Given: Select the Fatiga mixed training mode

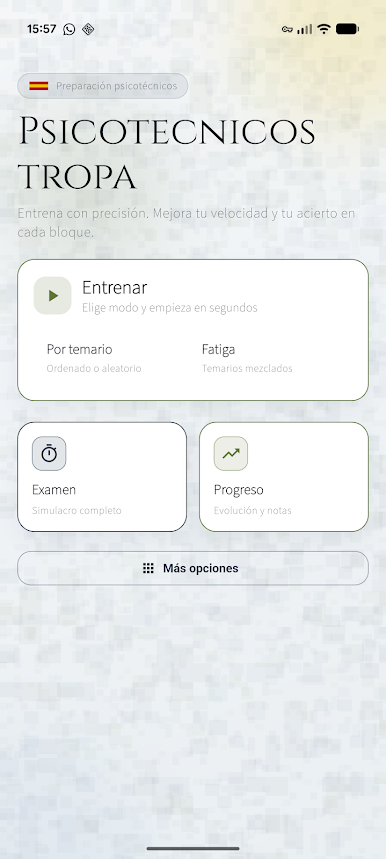Looking at the screenshot, I should point(247,358).
